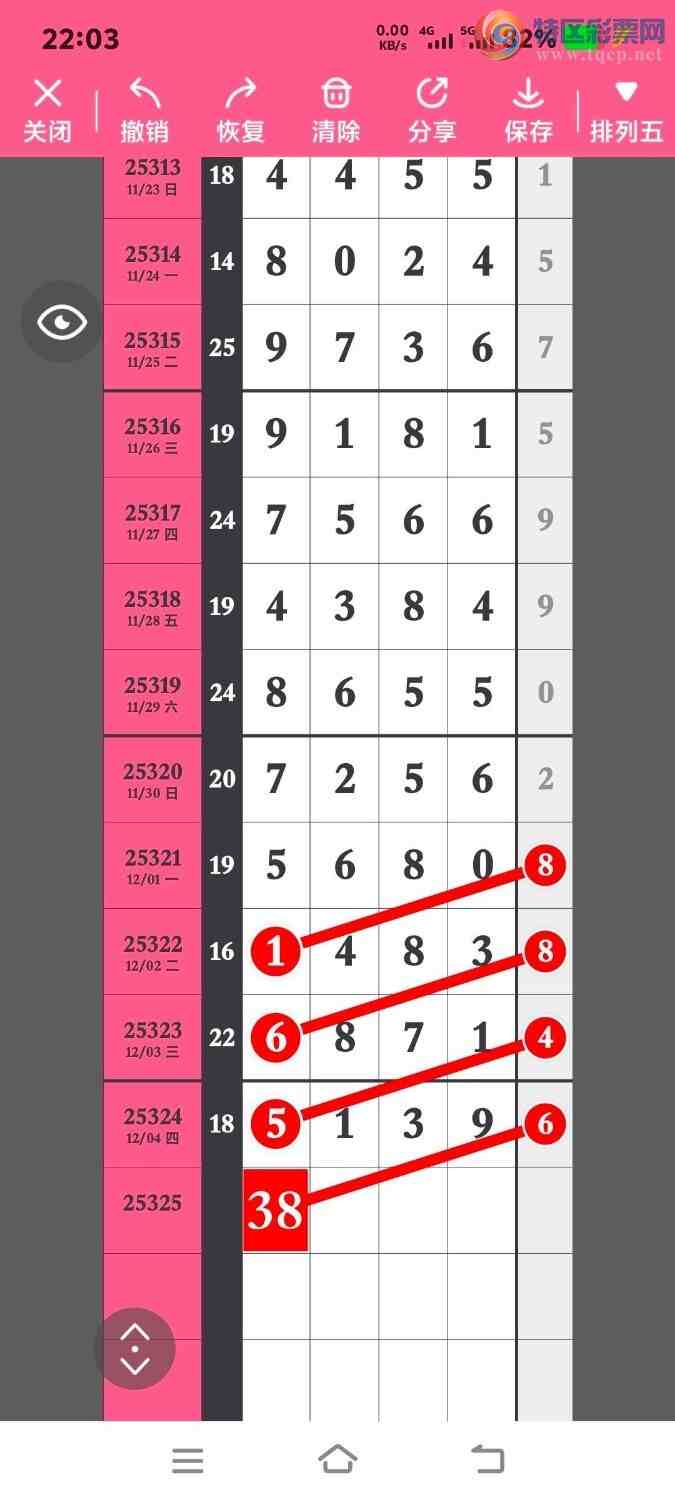This screenshot has width=675, height=1500.
Task: Share the chart (分享)
Action: coord(432,110)
